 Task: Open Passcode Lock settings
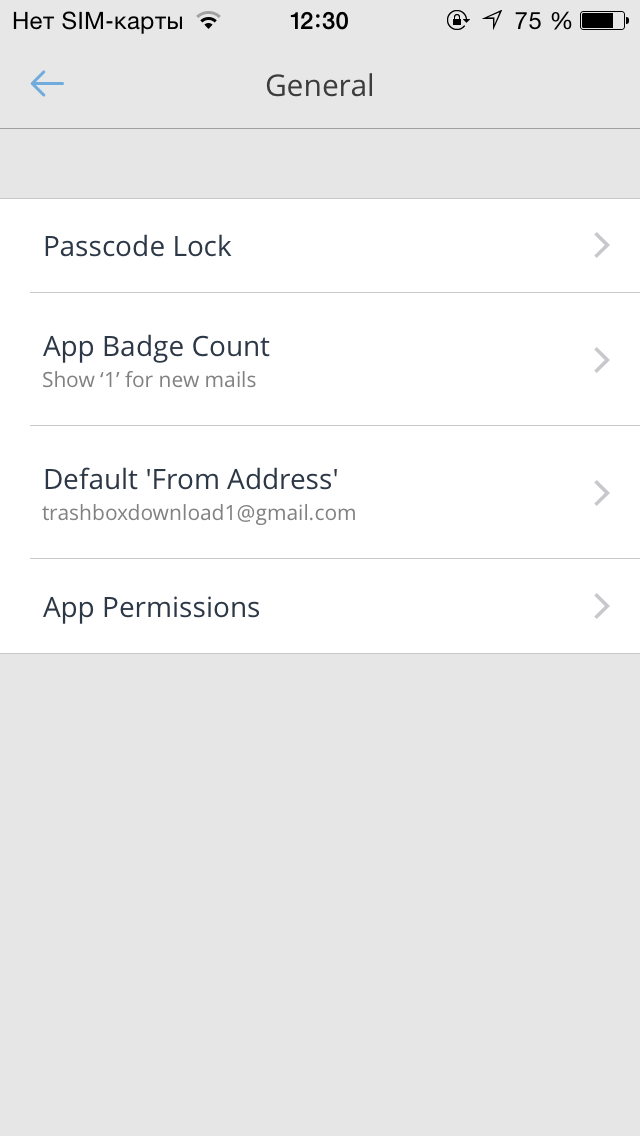click(x=320, y=246)
